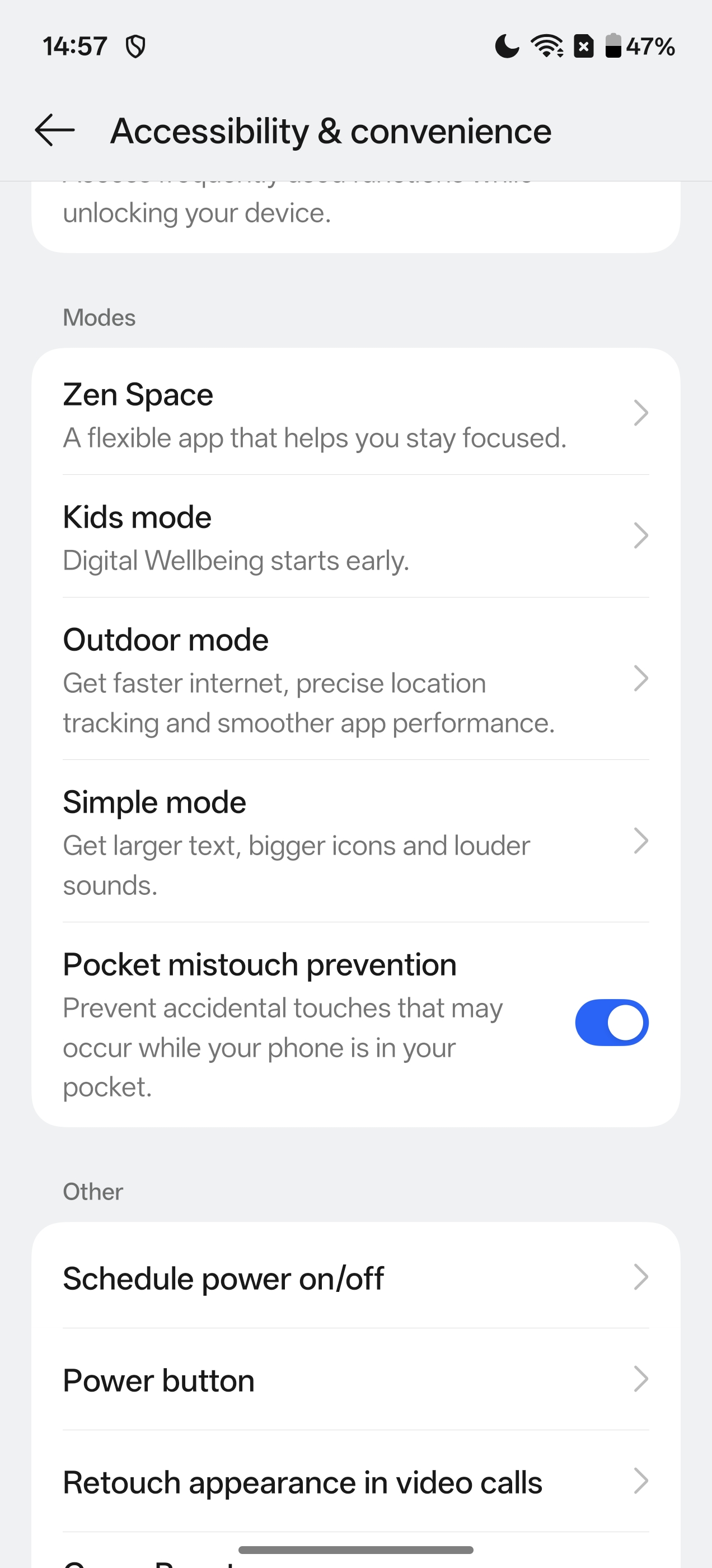Disable Pocket mistouch prevention switch
This screenshot has height=1568, width=712.
pyautogui.click(x=611, y=1023)
